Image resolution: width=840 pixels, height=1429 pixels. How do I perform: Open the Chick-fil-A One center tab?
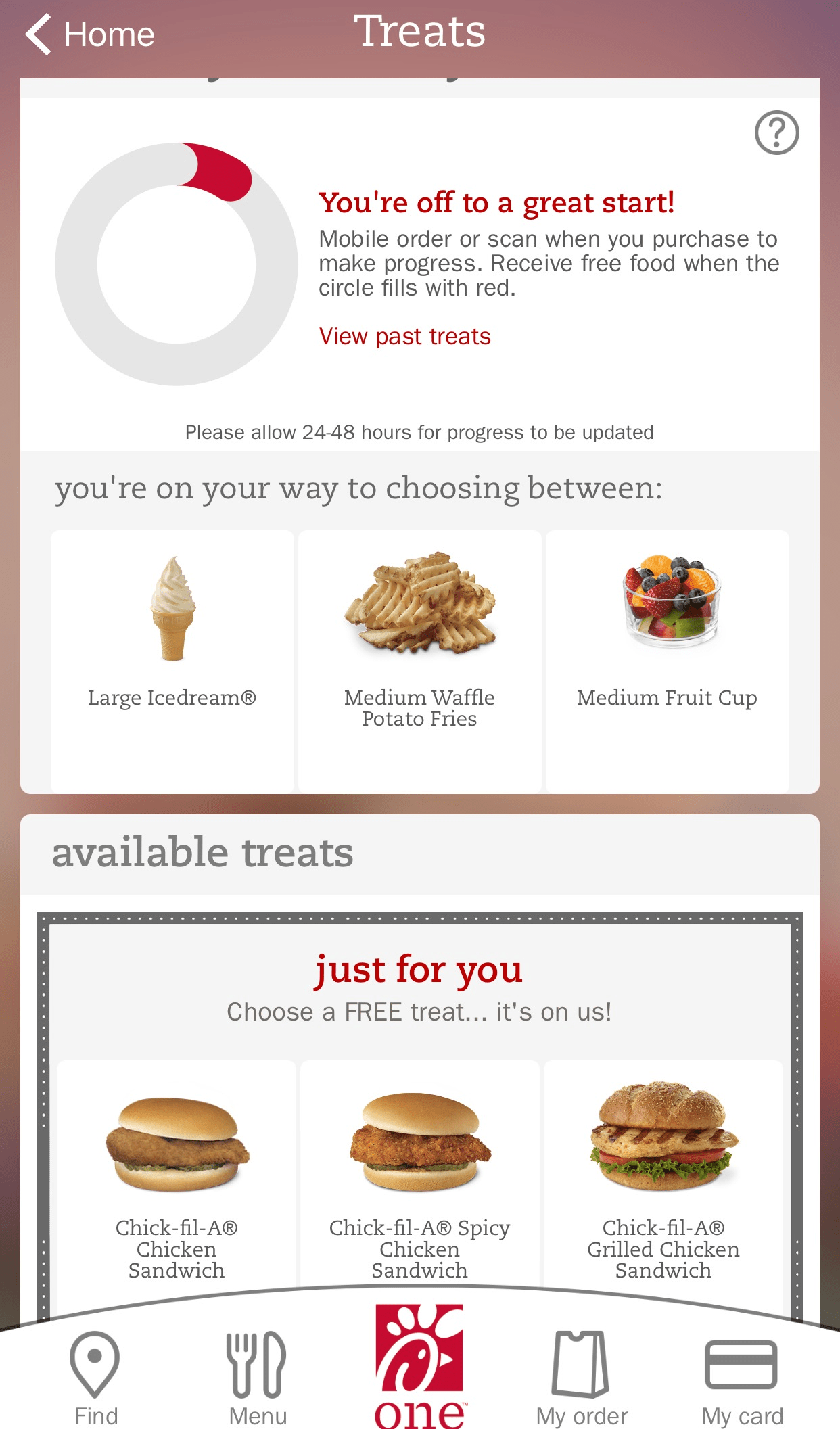[419, 1366]
